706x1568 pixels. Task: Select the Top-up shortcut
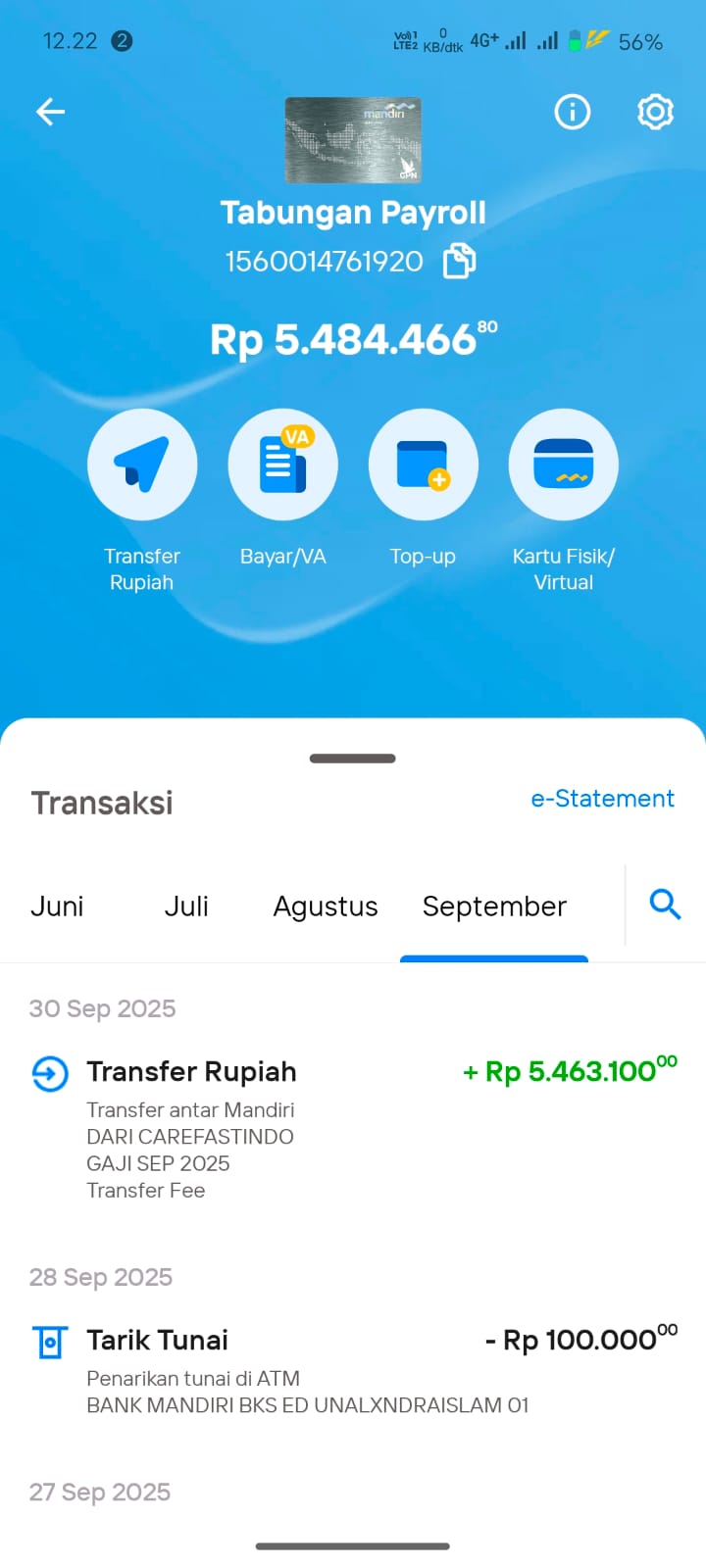tap(423, 465)
